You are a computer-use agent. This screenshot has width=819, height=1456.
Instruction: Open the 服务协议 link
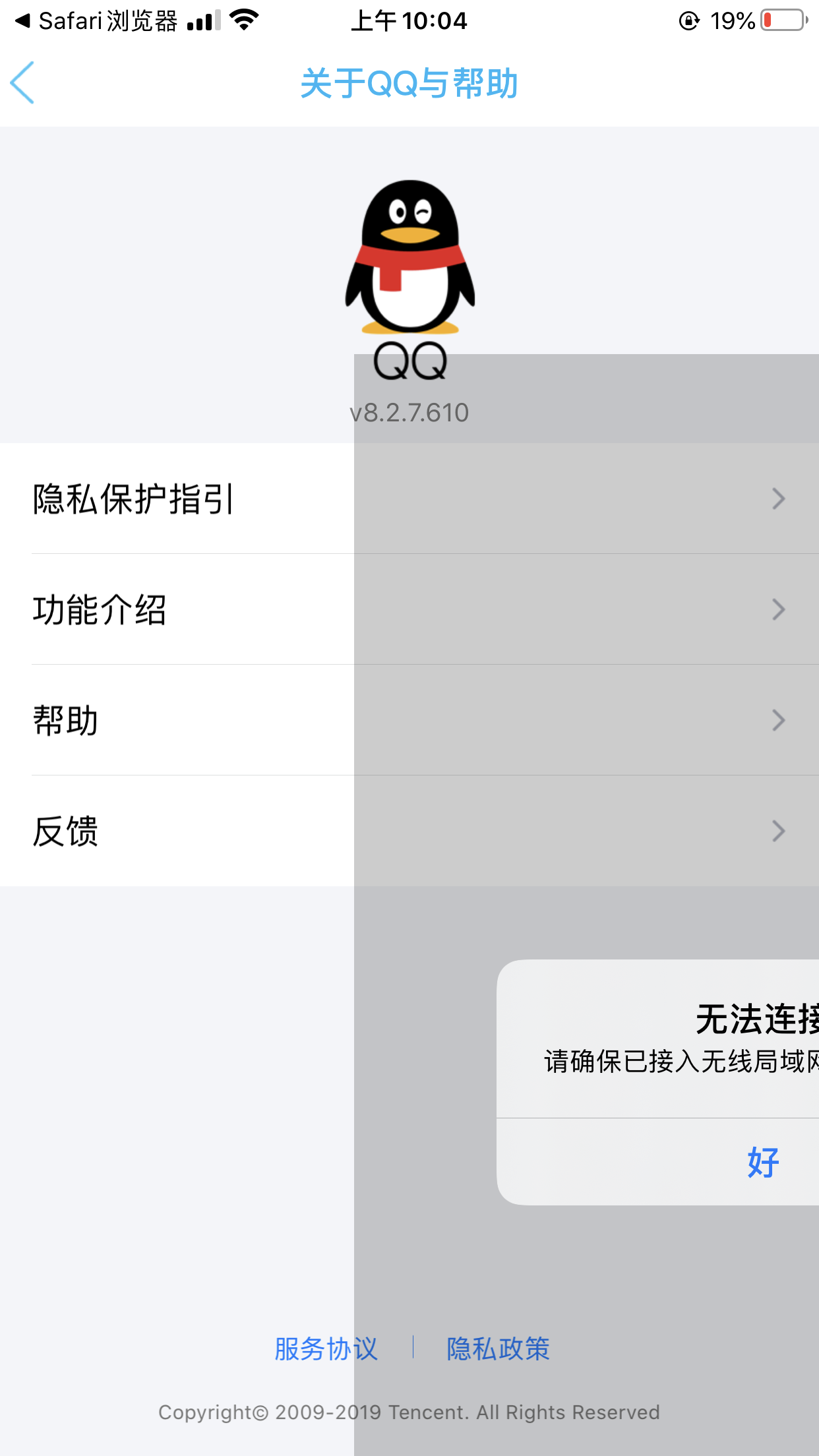(326, 1349)
